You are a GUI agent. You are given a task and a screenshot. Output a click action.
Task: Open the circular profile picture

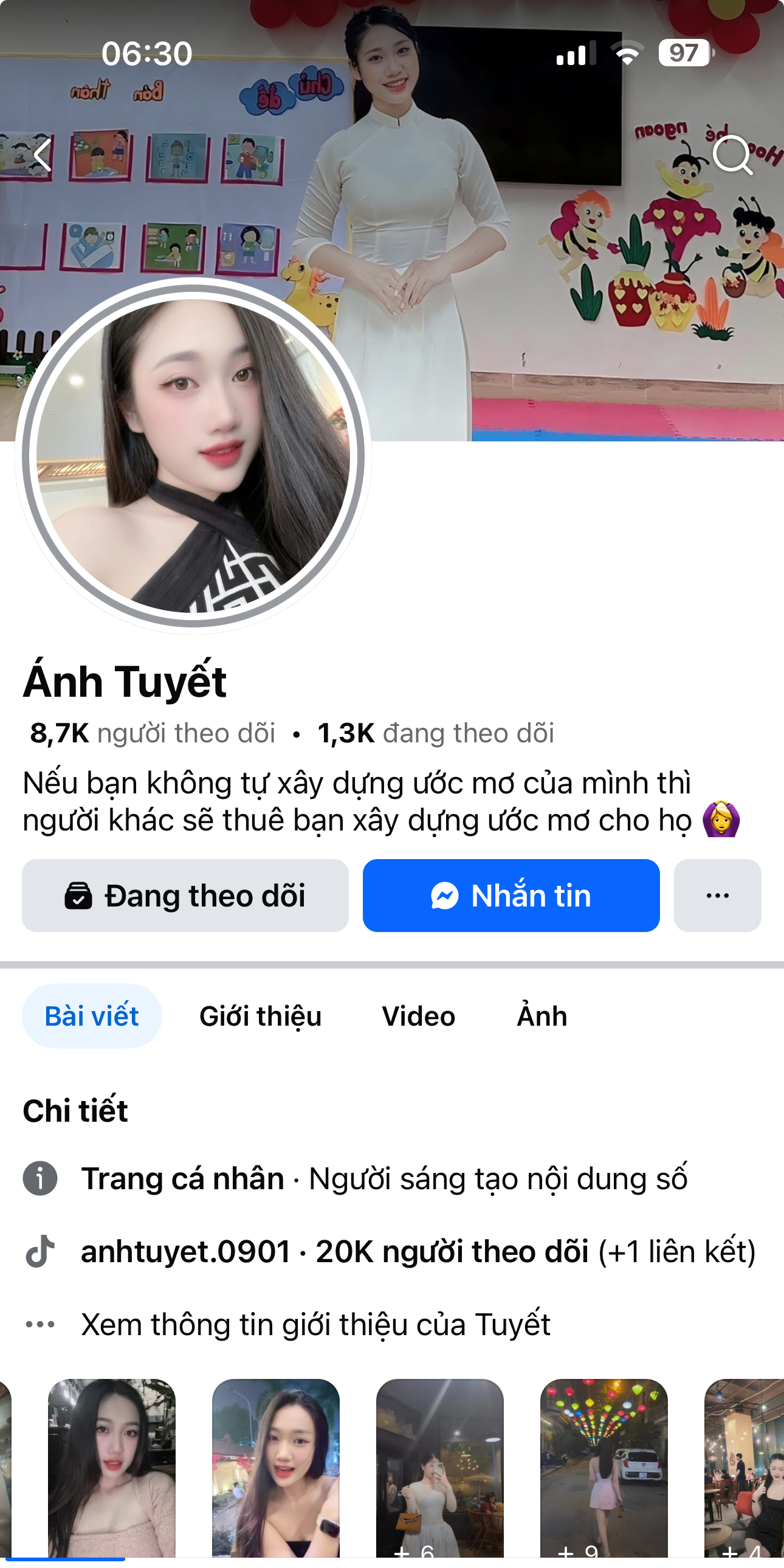(x=193, y=455)
